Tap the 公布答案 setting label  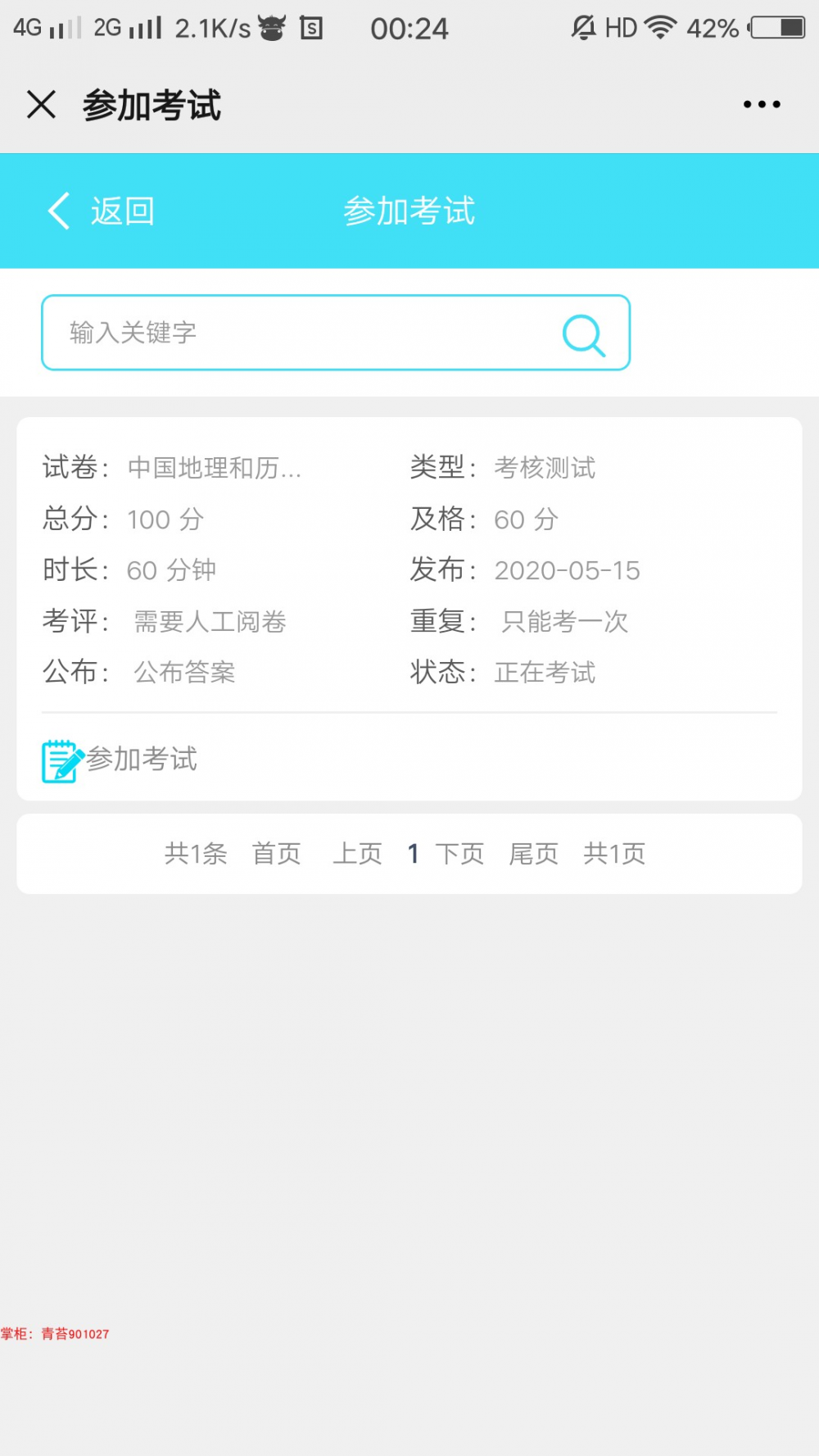[183, 672]
